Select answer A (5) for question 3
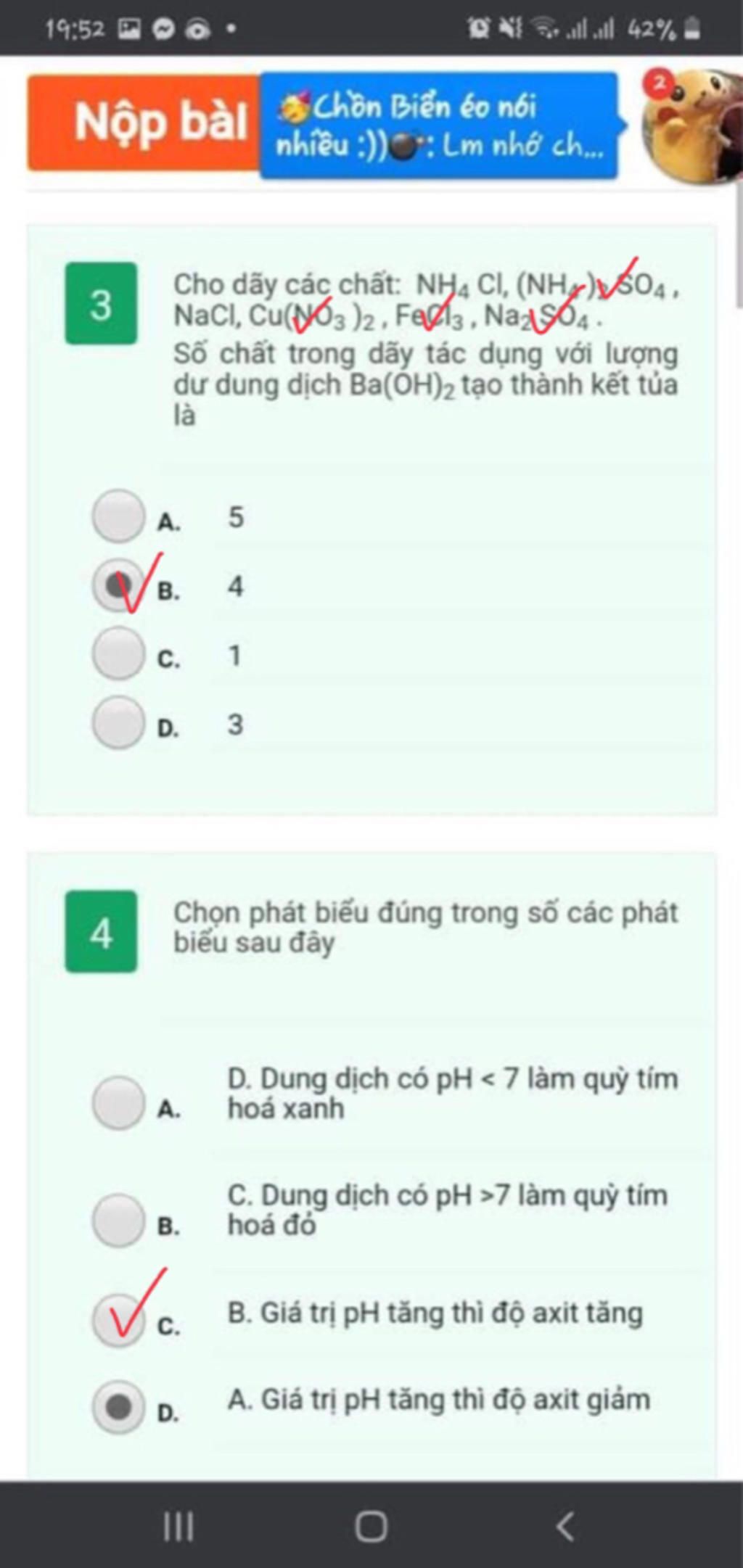743x1568 pixels. (118, 516)
